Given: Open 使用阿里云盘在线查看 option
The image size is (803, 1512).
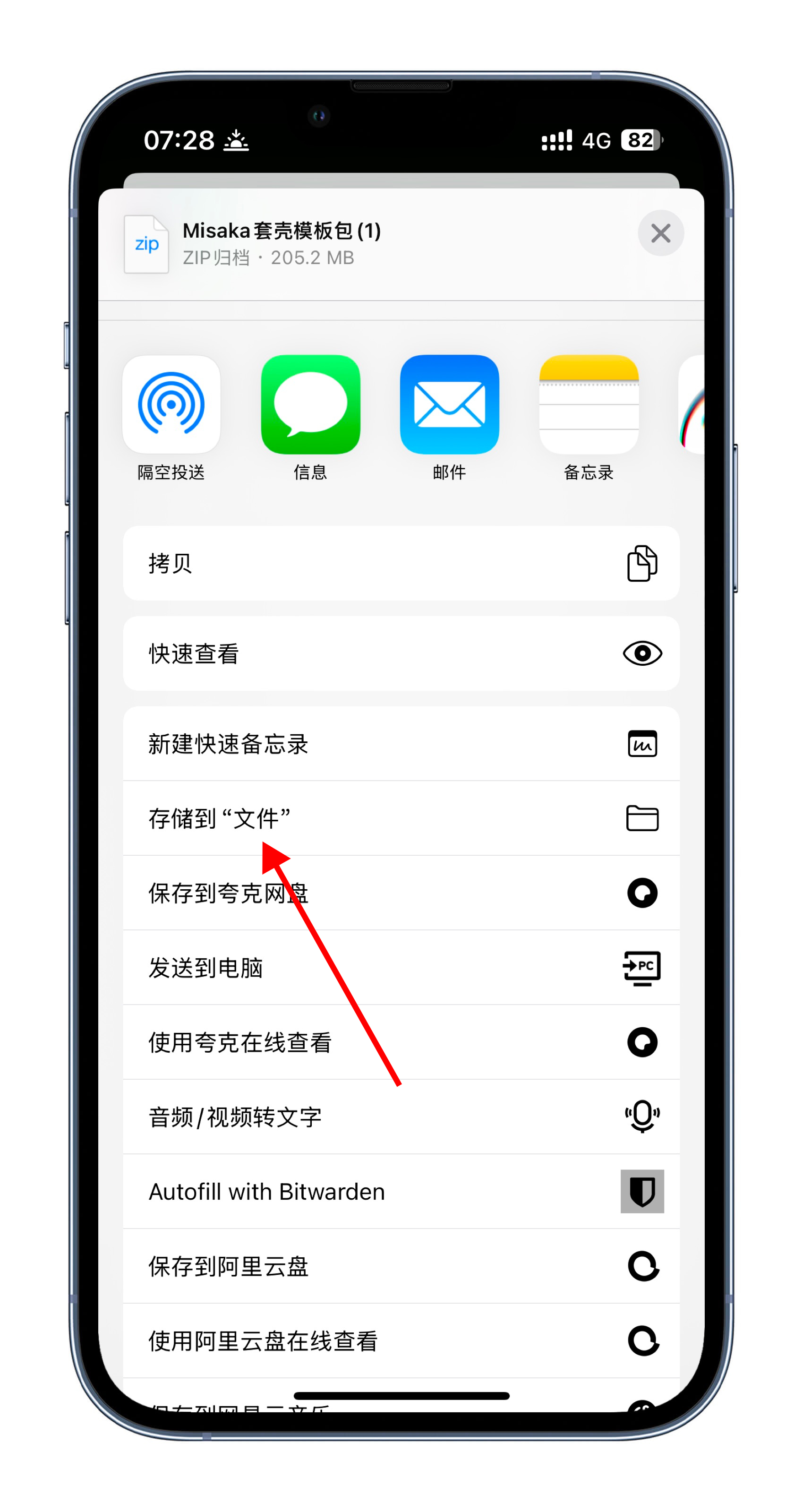Looking at the screenshot, I should (401, 1340).
